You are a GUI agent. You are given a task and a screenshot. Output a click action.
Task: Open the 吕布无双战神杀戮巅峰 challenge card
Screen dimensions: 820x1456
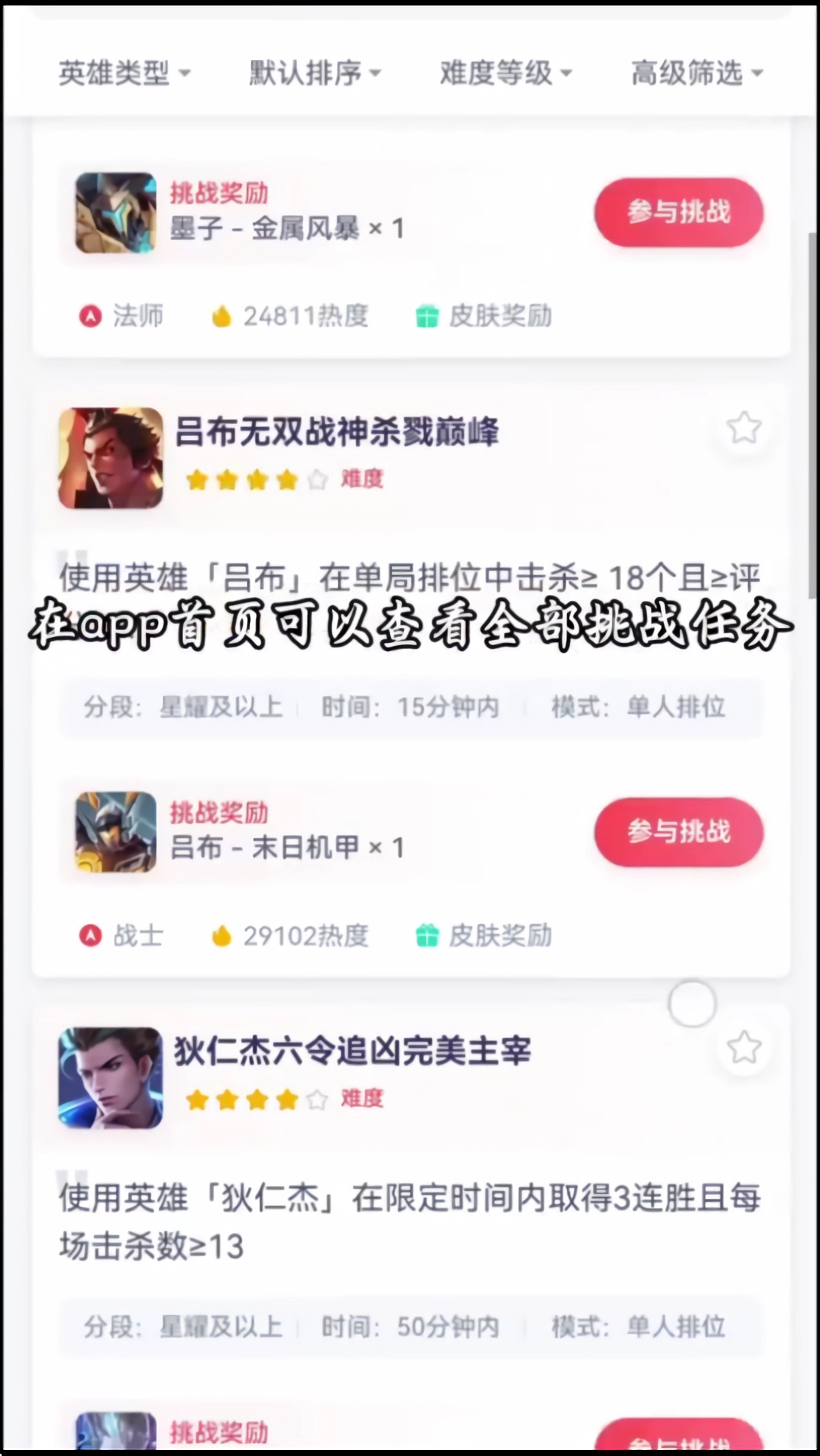[337, 432]
